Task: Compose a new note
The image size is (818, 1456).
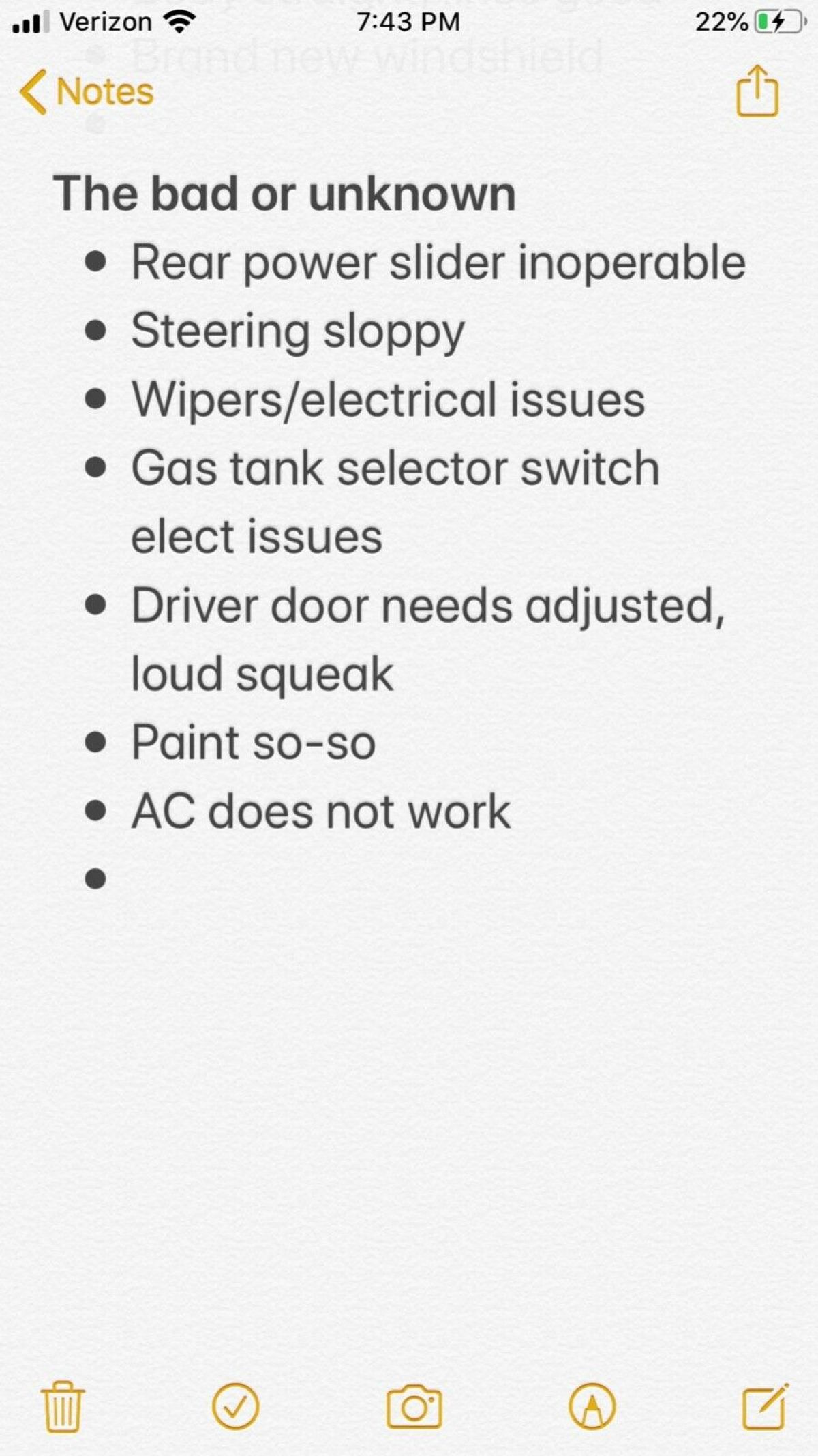Action: 766,1406
